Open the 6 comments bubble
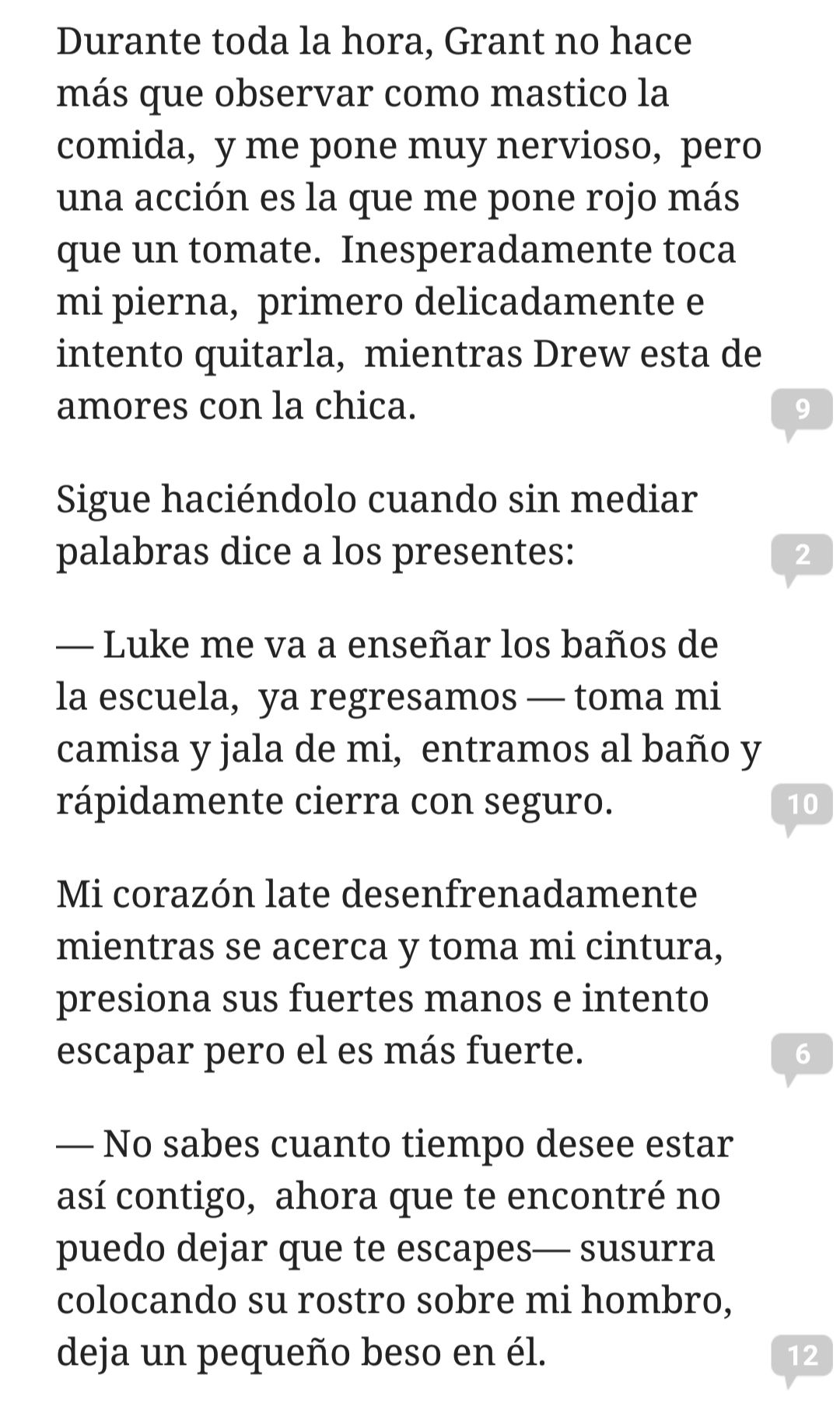The width and height of the screenshot is (840, 1410). (x=803, y=1056)
